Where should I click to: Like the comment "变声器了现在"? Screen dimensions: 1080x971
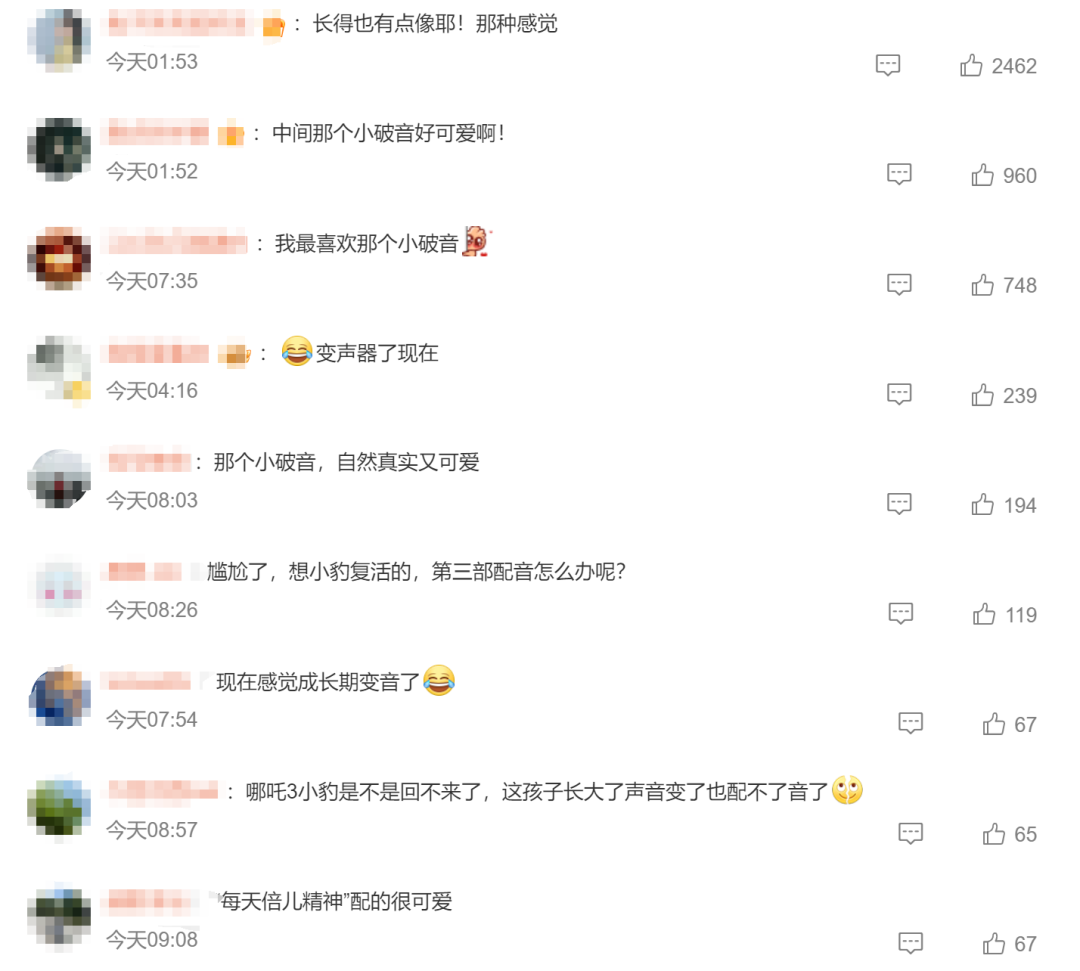point(982,396)
